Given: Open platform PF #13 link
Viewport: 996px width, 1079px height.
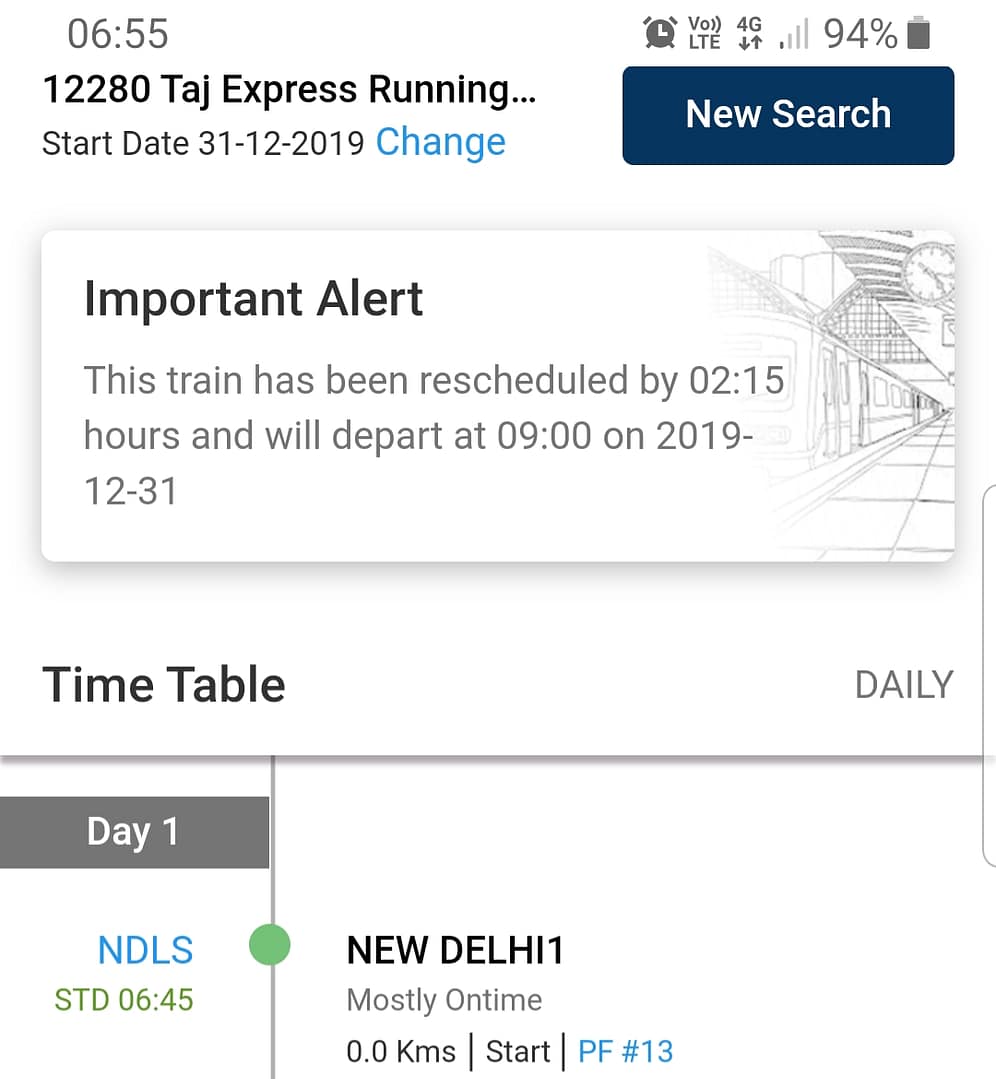Looking at the screenshot, I should point(625,1051).
